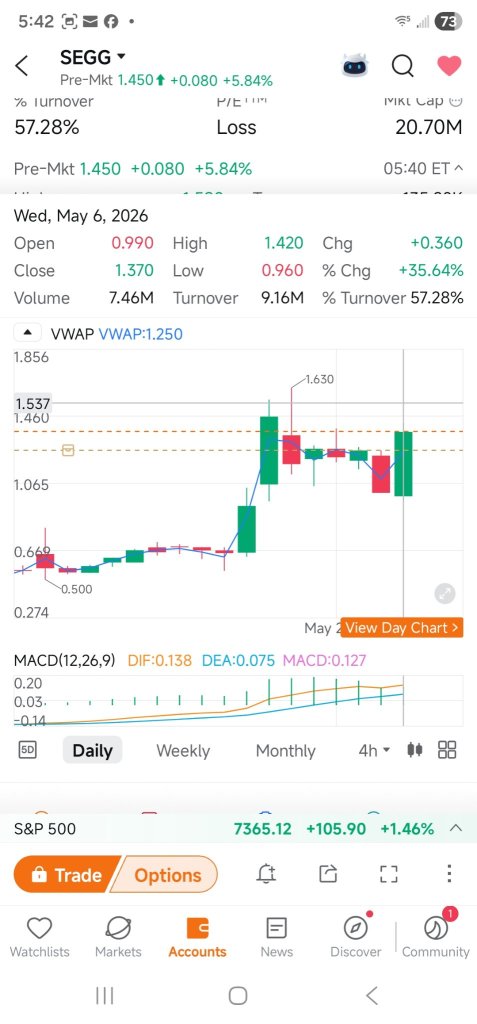This screenshot has height=1024, width=477.
Task: Open the 4h interval dropdown
Action: (x=374, y=750)
